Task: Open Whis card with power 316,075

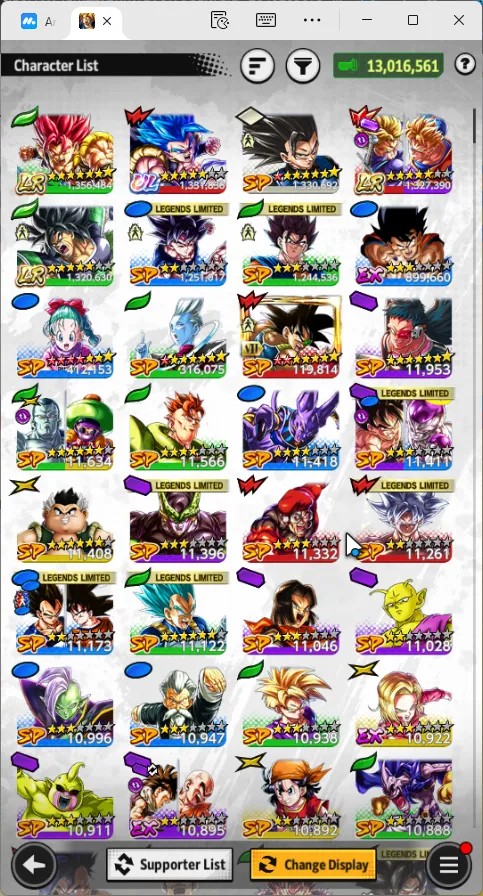Action: click(x=177, y=335)
